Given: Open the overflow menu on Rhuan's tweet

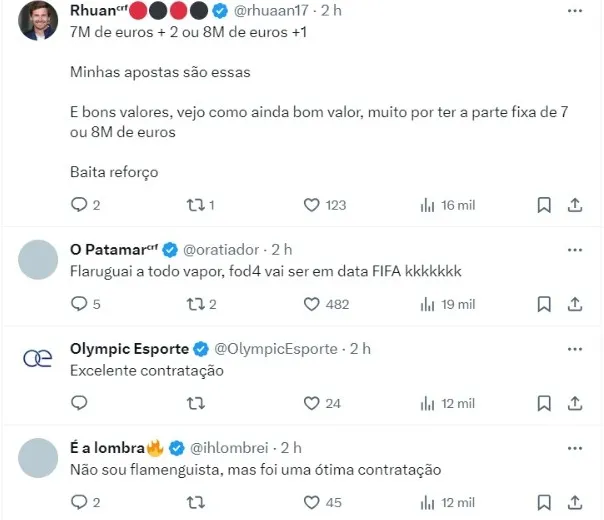Looking at the screenshot, I should [574, 11].
